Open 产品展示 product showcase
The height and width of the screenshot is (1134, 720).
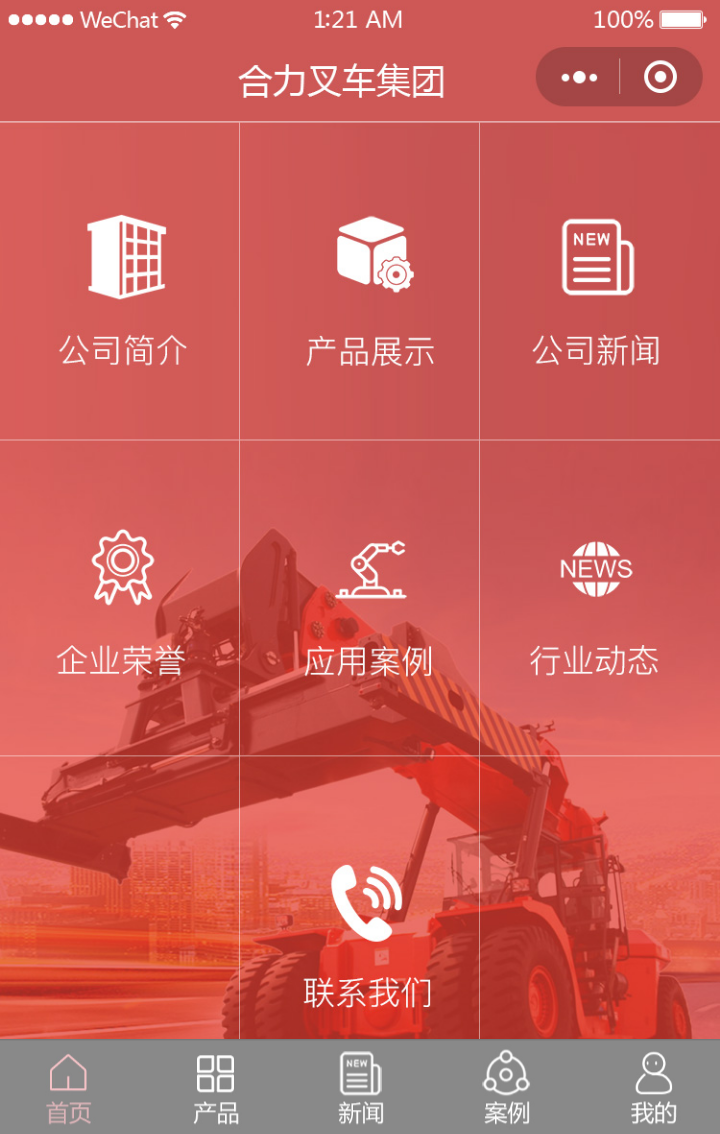pyautogui.click(x=370, y=290)
